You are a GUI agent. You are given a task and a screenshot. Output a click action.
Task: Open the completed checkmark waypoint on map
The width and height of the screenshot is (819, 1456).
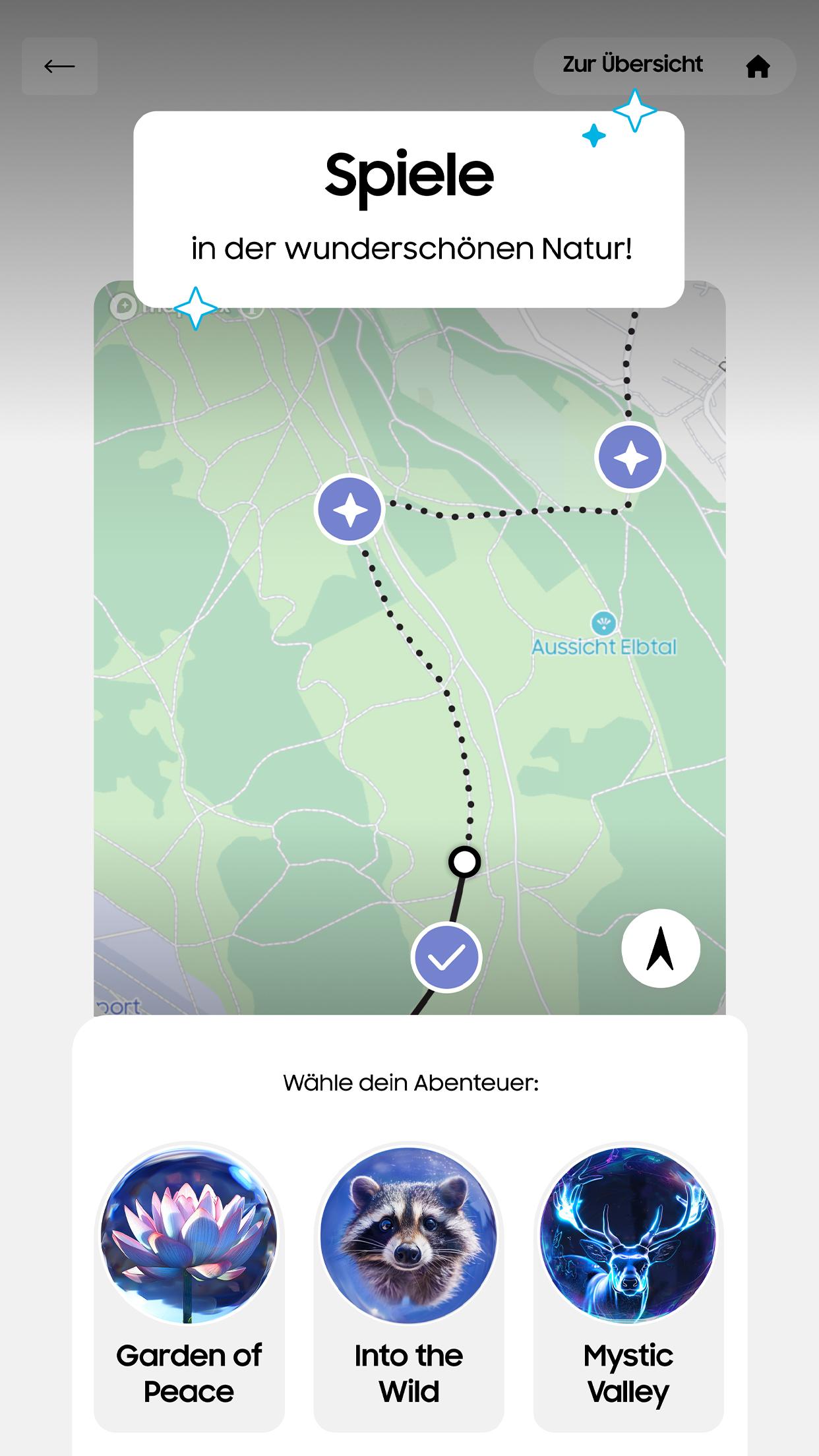coord(446,957)
